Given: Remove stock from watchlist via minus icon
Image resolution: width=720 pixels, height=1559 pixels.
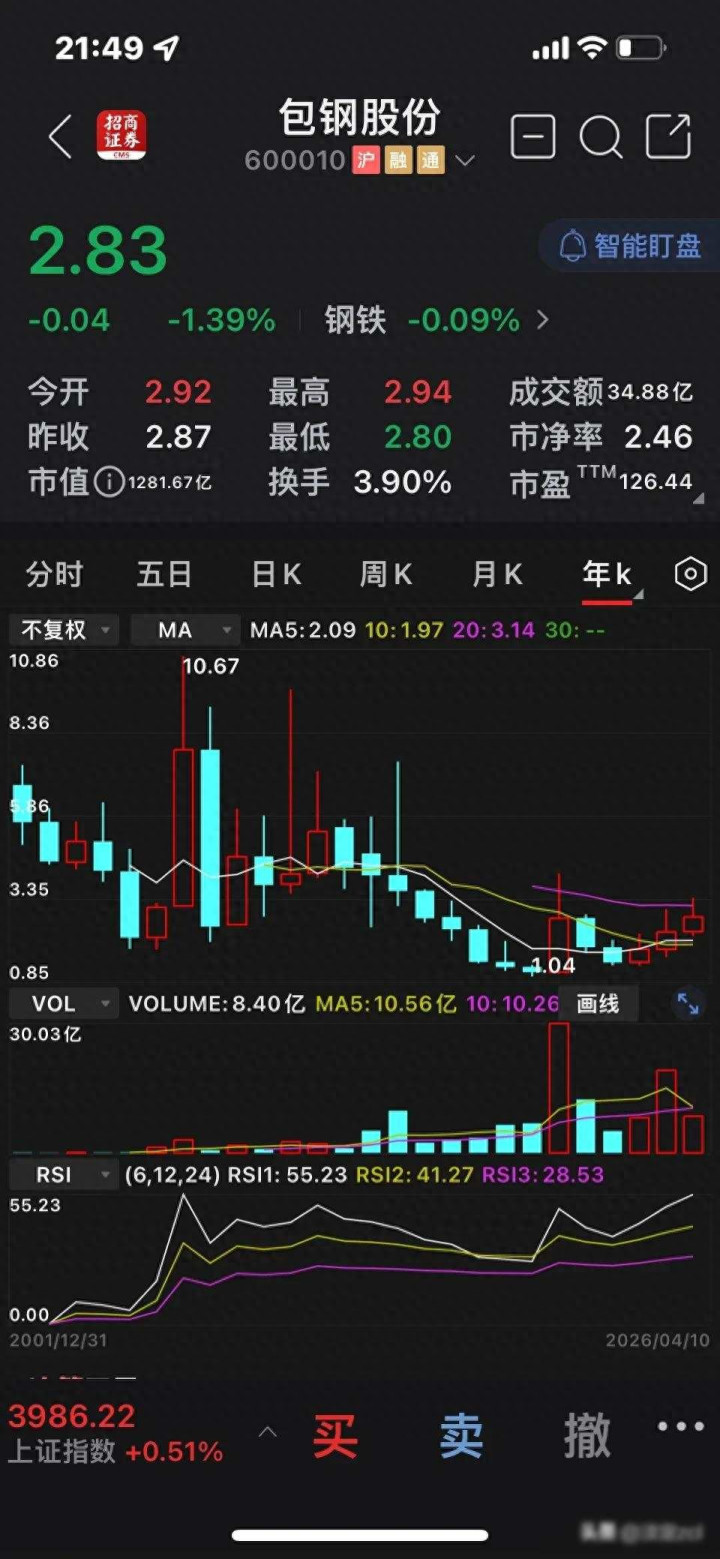Looking at the screenshot, I should click(x=533, y=136).
